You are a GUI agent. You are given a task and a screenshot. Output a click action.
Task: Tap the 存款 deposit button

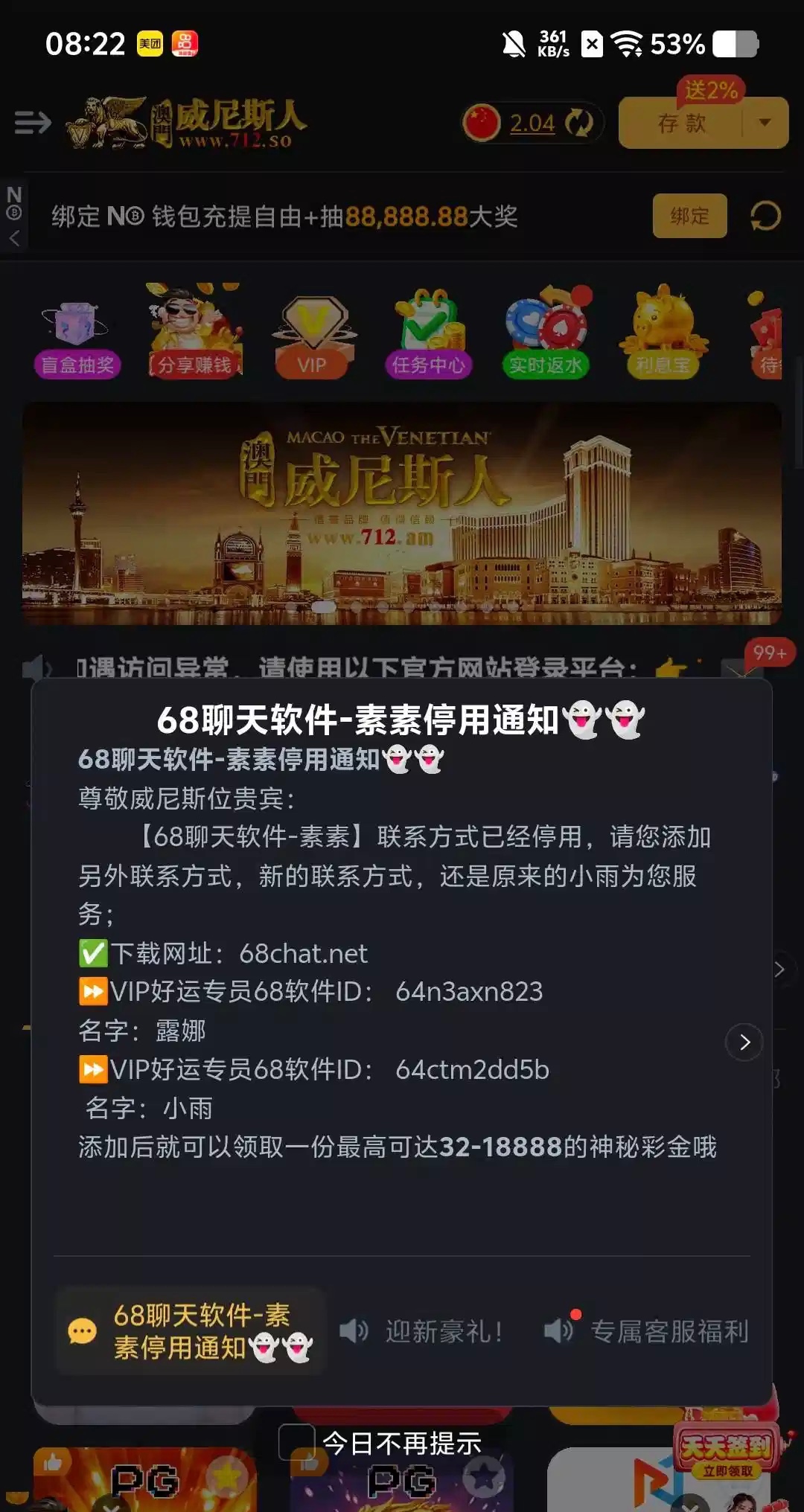(681, 123)
